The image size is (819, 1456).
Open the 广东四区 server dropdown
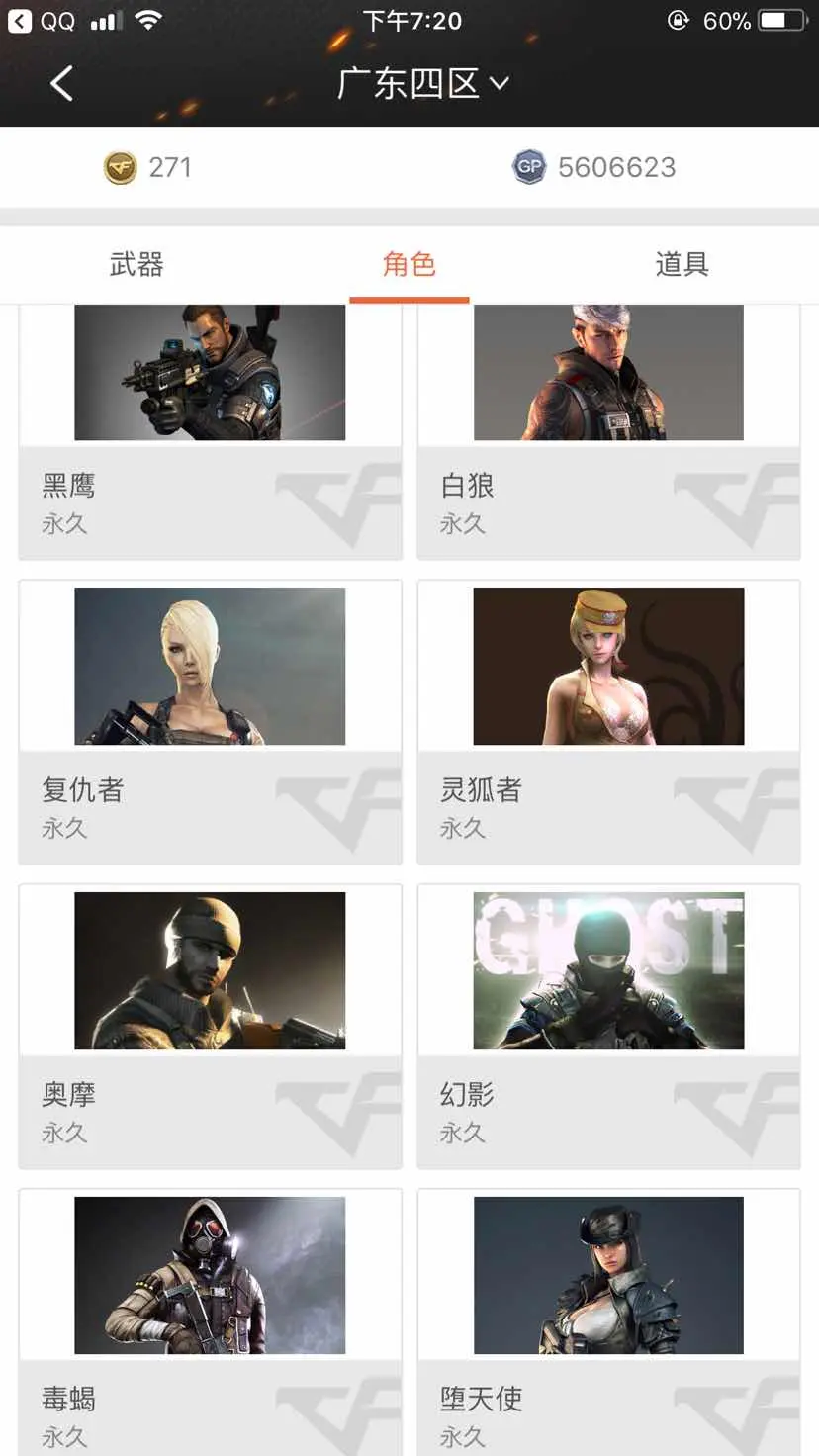(x=422, y=84)
